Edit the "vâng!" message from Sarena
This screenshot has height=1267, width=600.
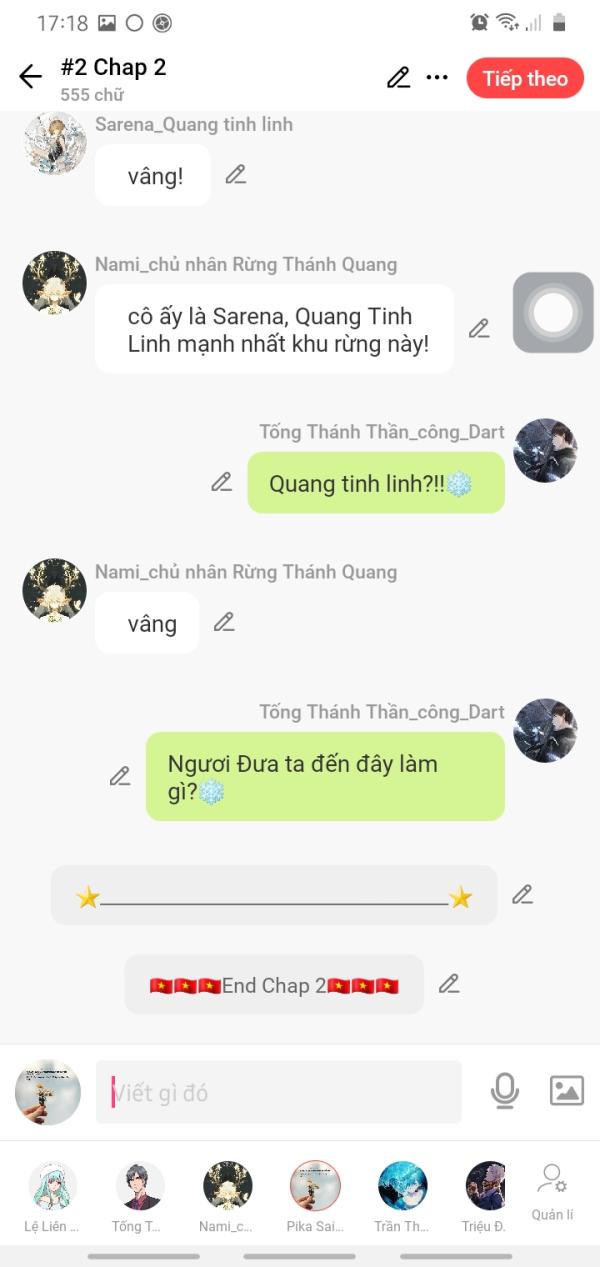[235, 175]
